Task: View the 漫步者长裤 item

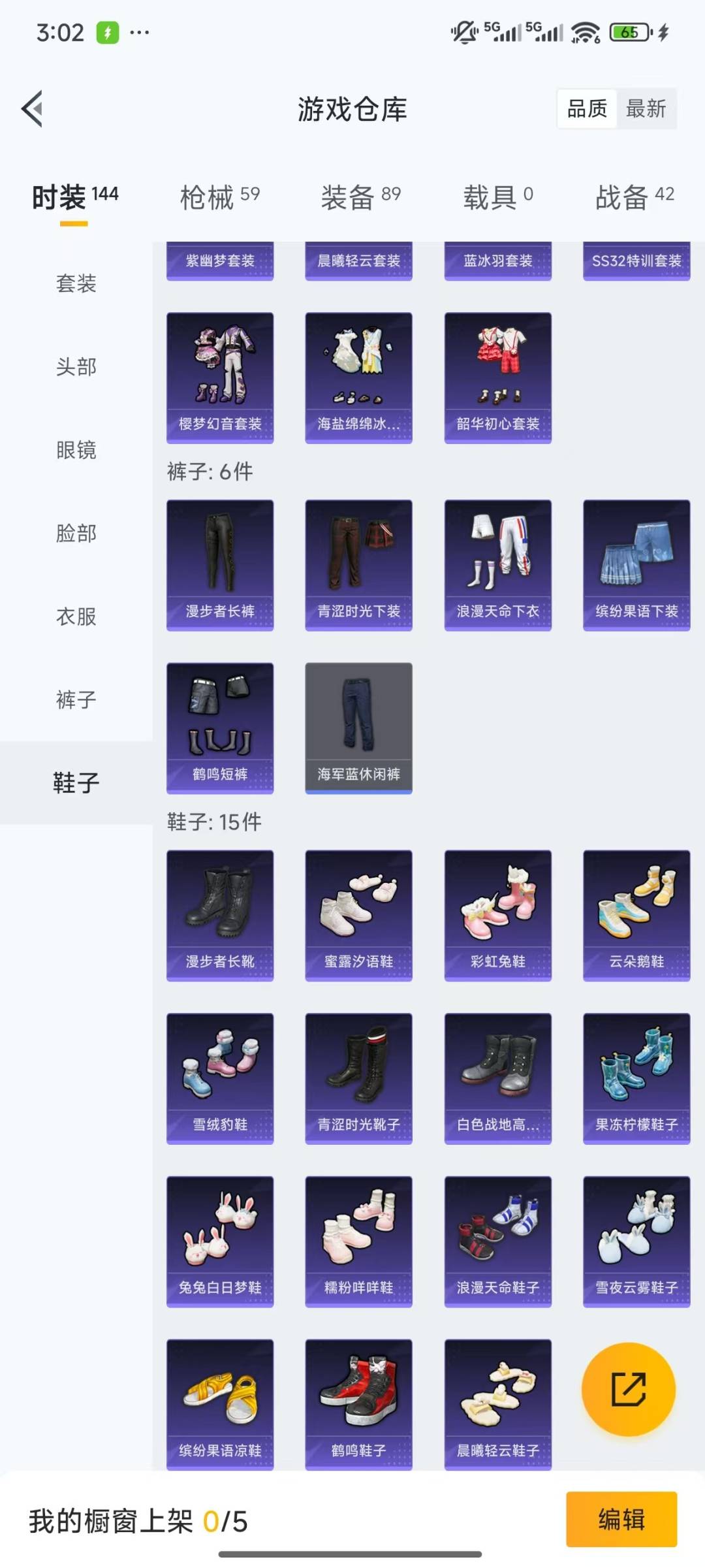Action: click(x=220, y=565)
